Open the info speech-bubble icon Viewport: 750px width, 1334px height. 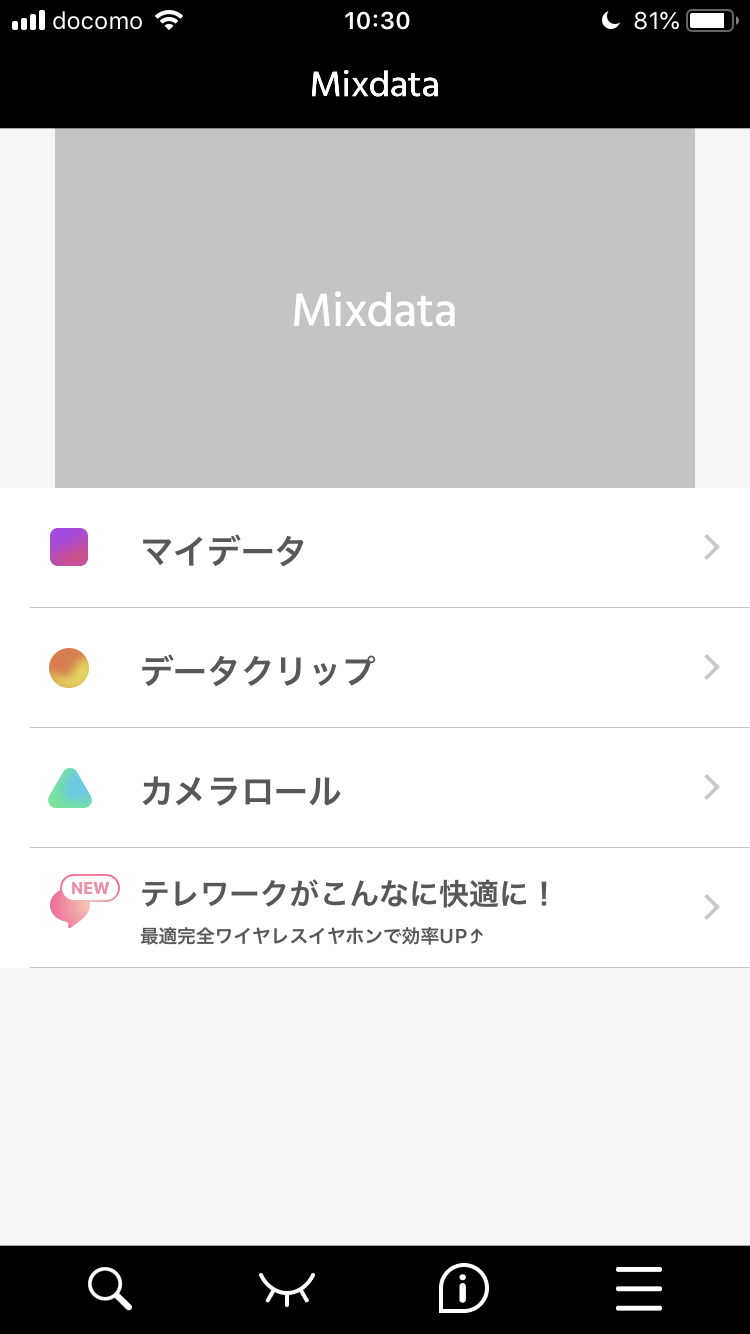pyautogui.click(x=463, y=1288)
